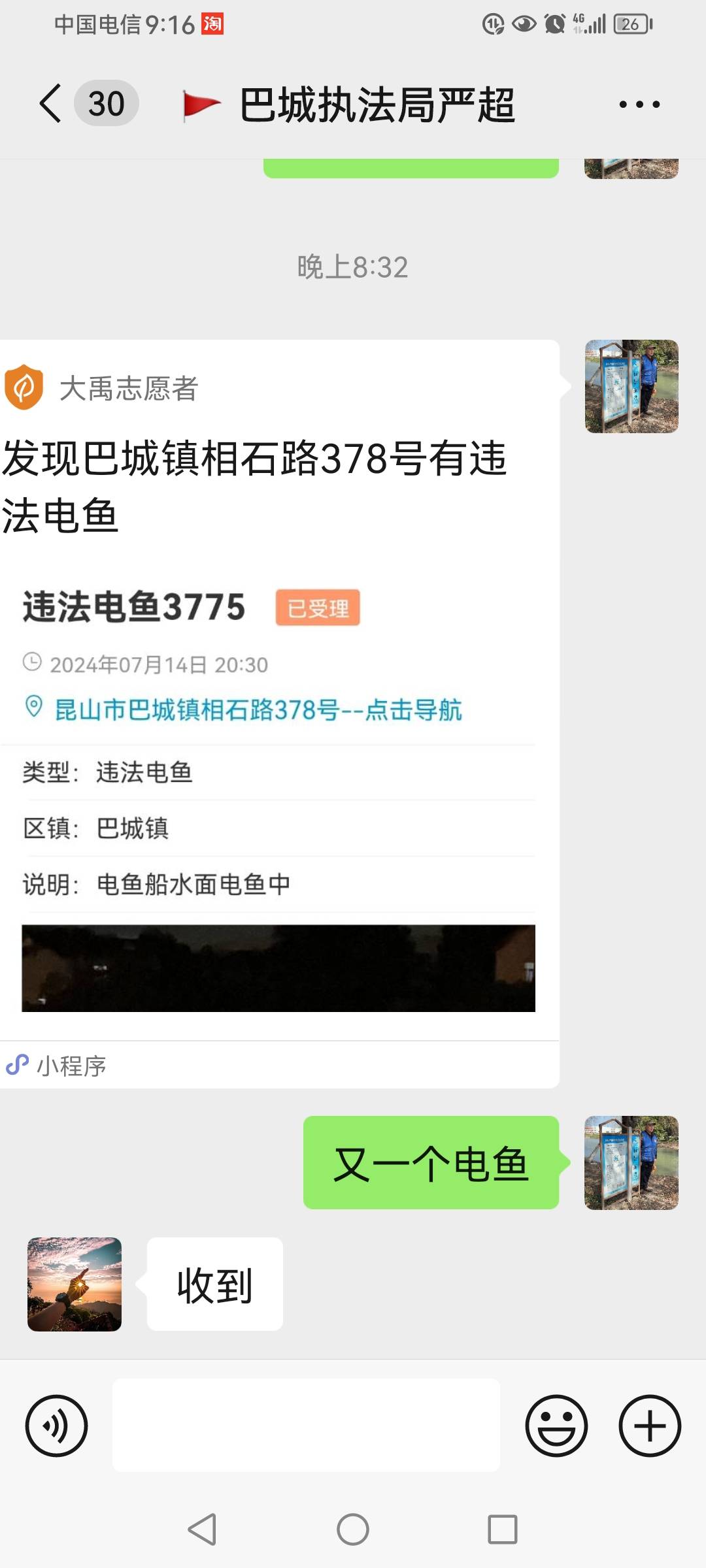Viewport: 706px width, 1568px height.
Task: Open the 违法电鱼3775 mini program card
Action: [279, 713]
